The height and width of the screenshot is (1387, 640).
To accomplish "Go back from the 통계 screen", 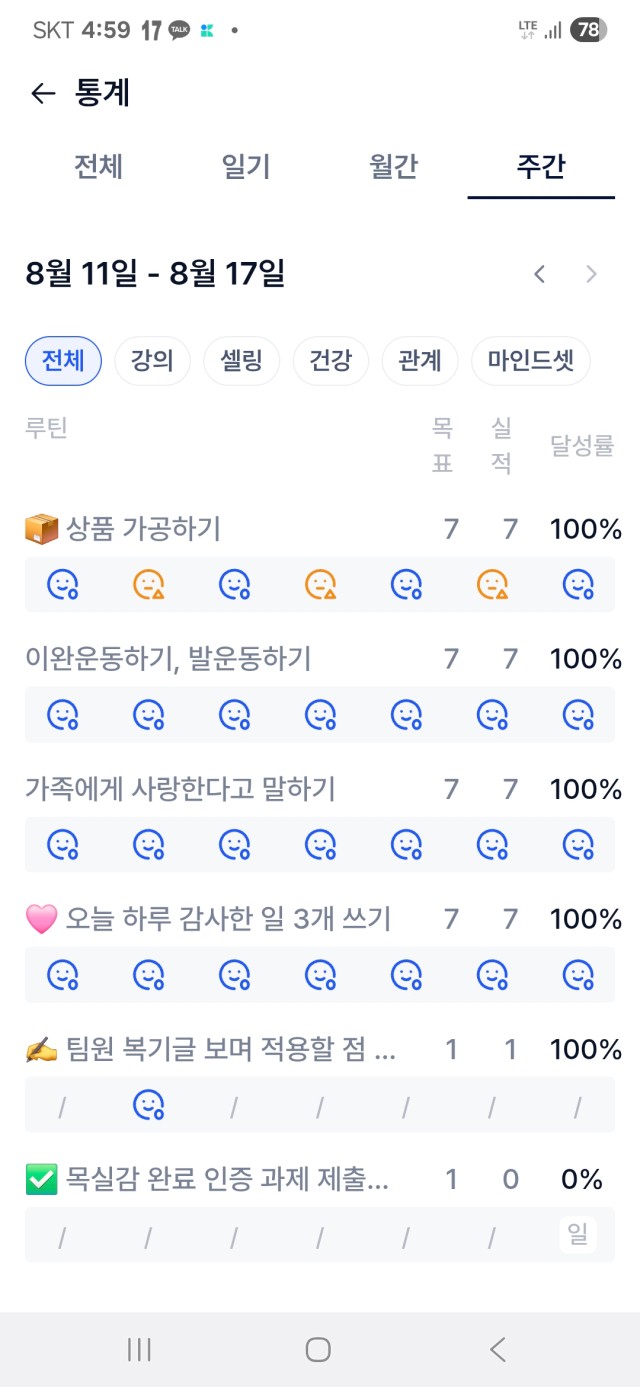I will point(43,94).
